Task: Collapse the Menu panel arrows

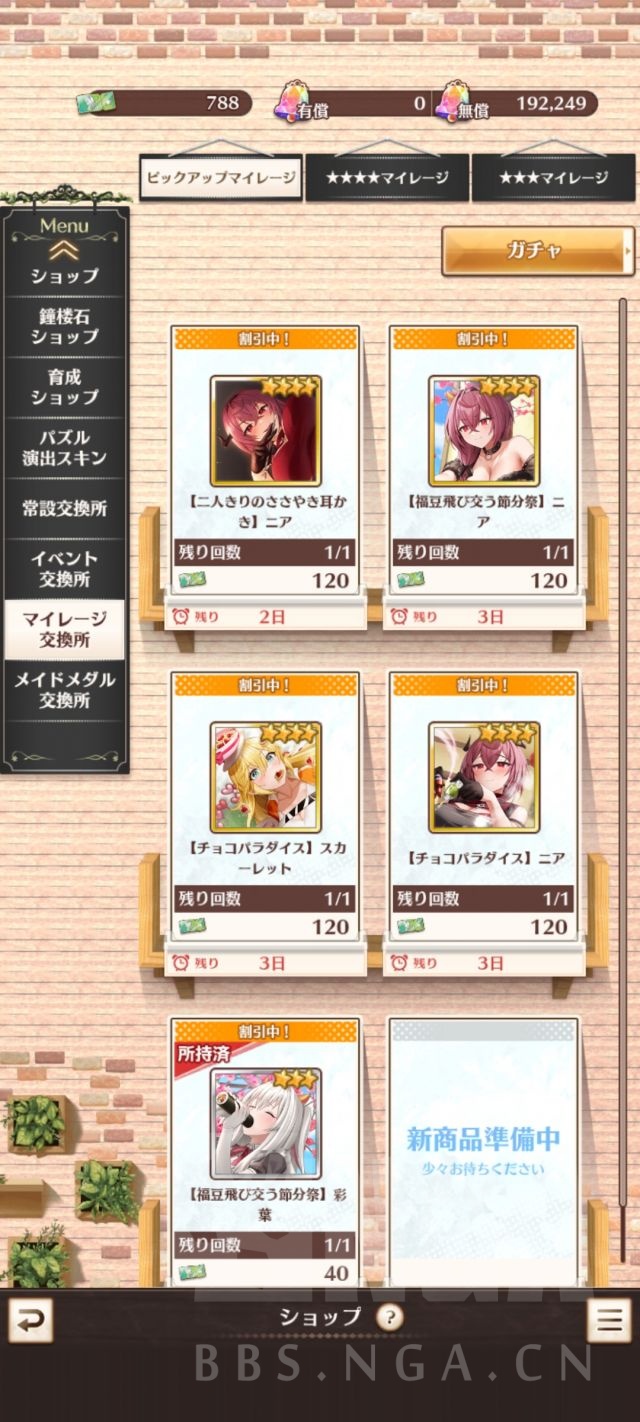Action: [64, 250]
